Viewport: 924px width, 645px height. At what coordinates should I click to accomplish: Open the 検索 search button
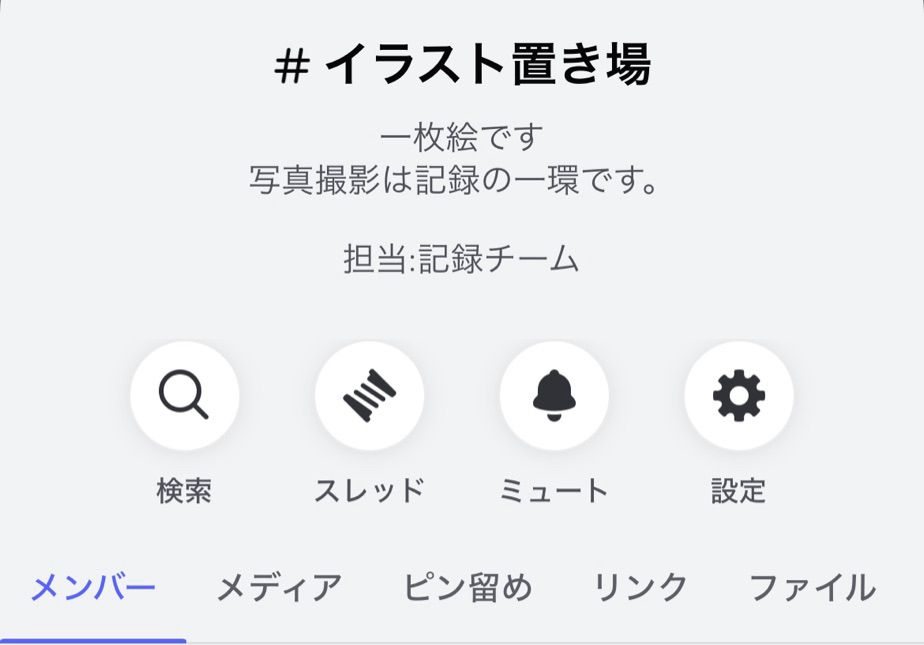[x=184, y=395]
